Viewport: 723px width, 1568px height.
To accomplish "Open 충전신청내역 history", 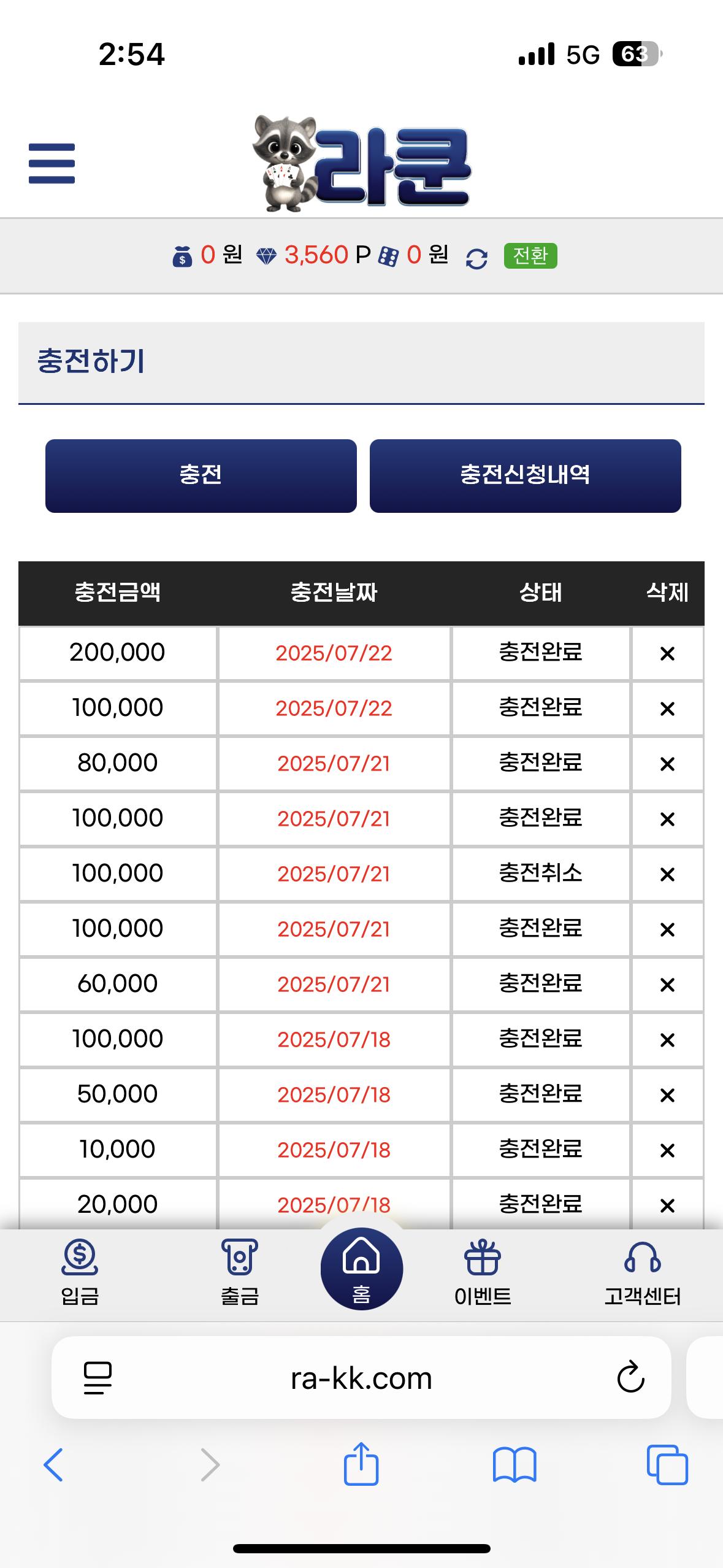I will click(526, 475).
